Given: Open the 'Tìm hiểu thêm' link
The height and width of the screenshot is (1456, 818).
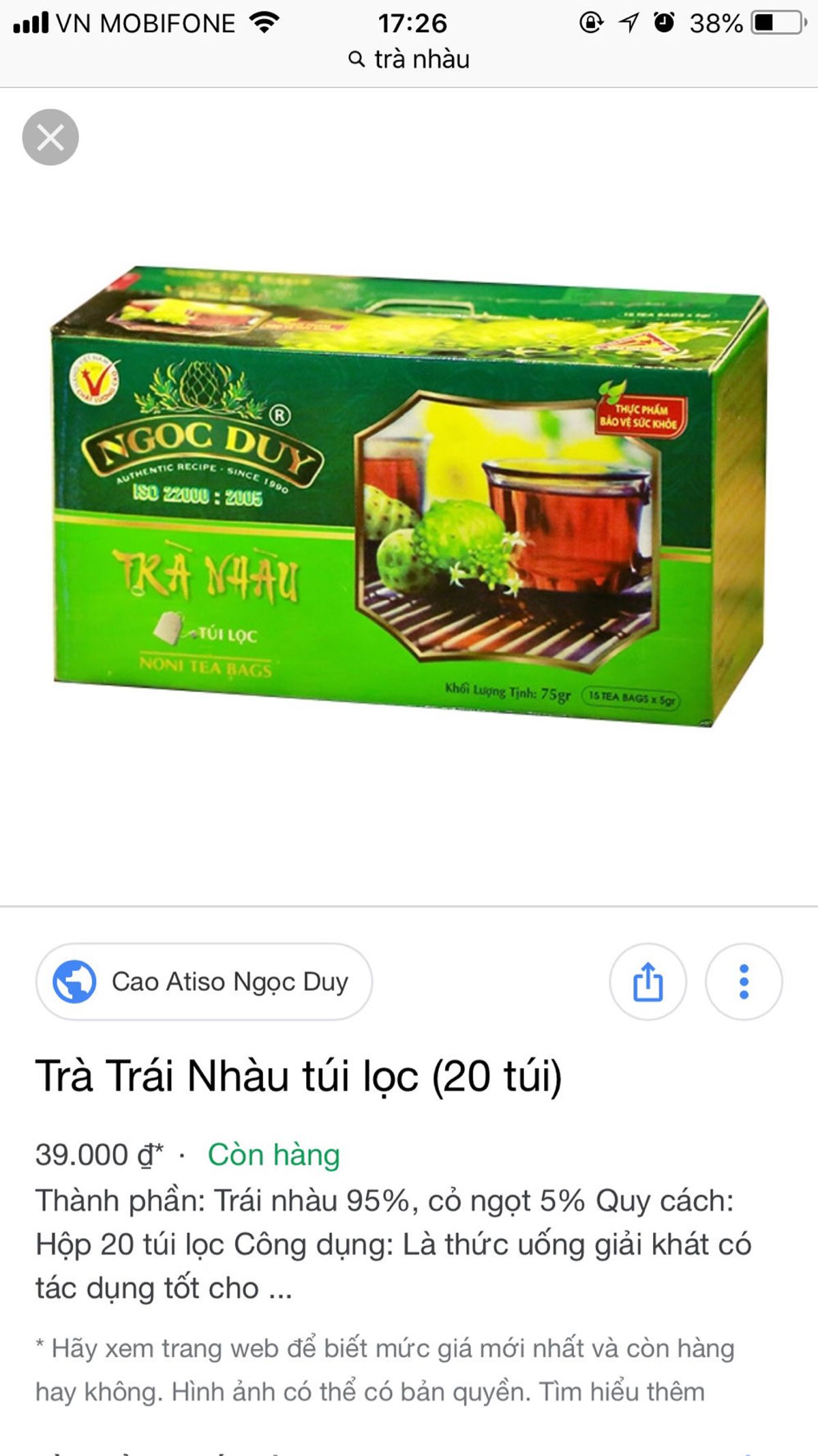Looking at the screenshot, I should pos(622,1392).
